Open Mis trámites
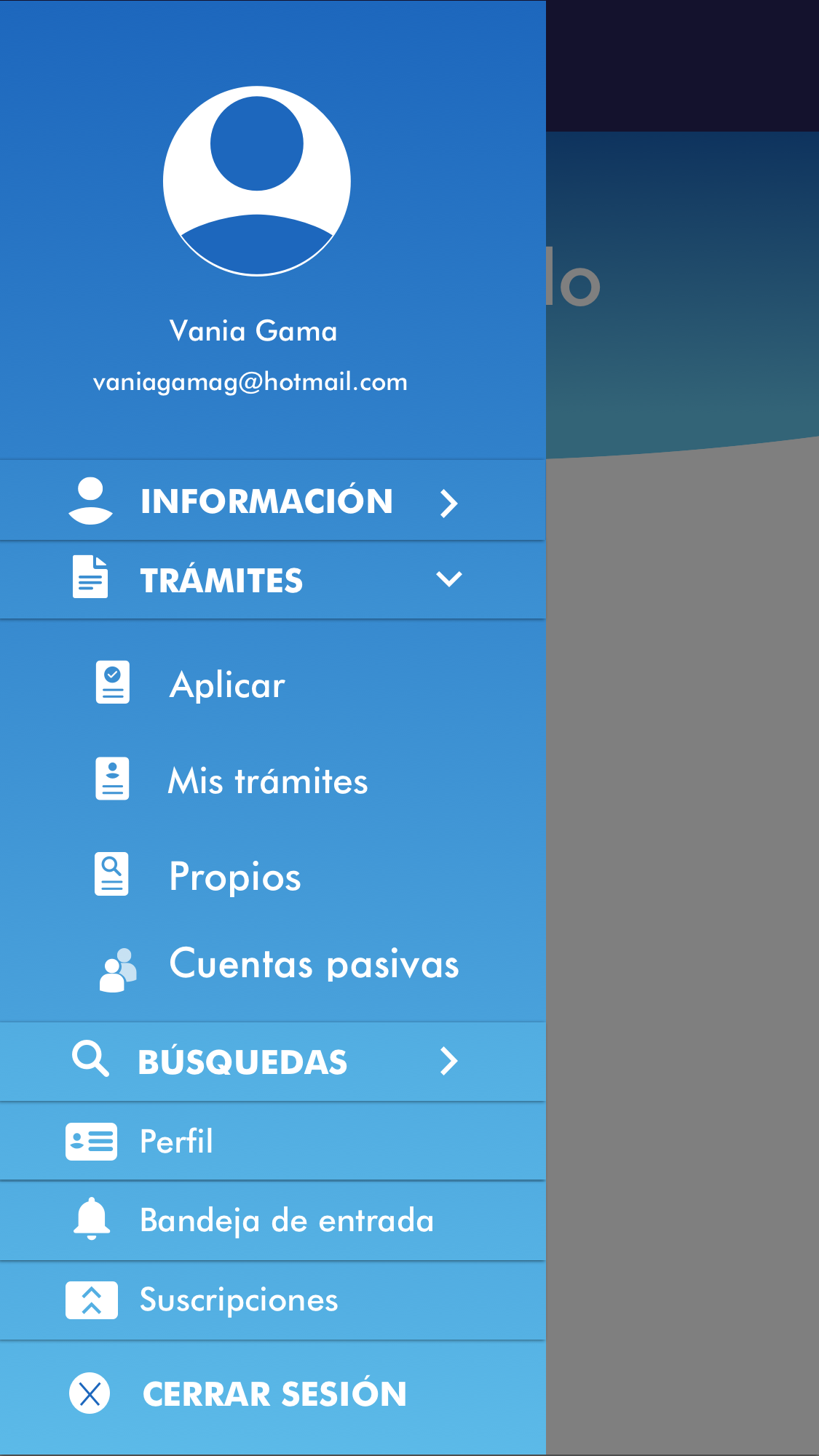 pyautogui.click(x=267, y=781)
